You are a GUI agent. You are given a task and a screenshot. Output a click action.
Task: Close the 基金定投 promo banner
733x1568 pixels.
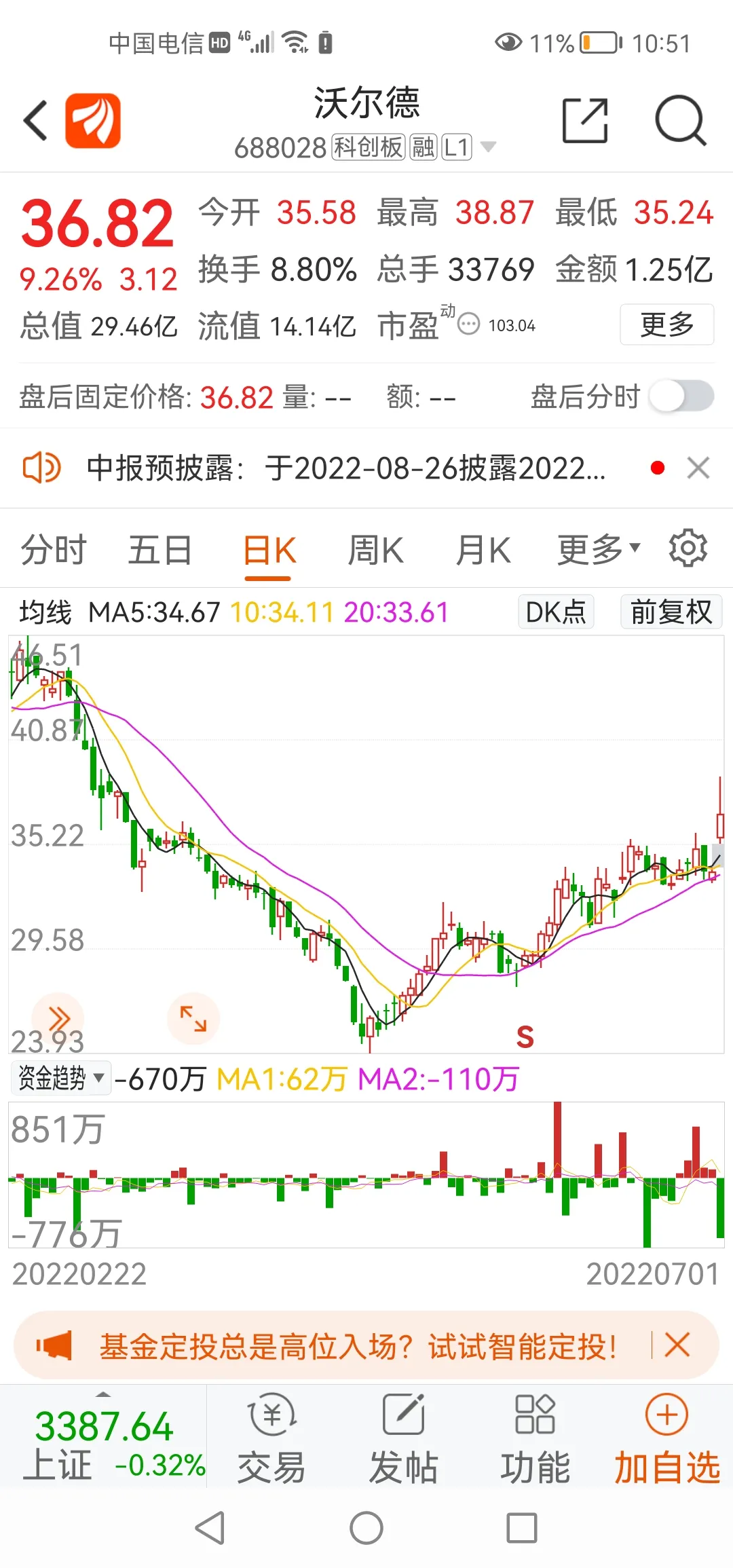[x=677, y=1345]
